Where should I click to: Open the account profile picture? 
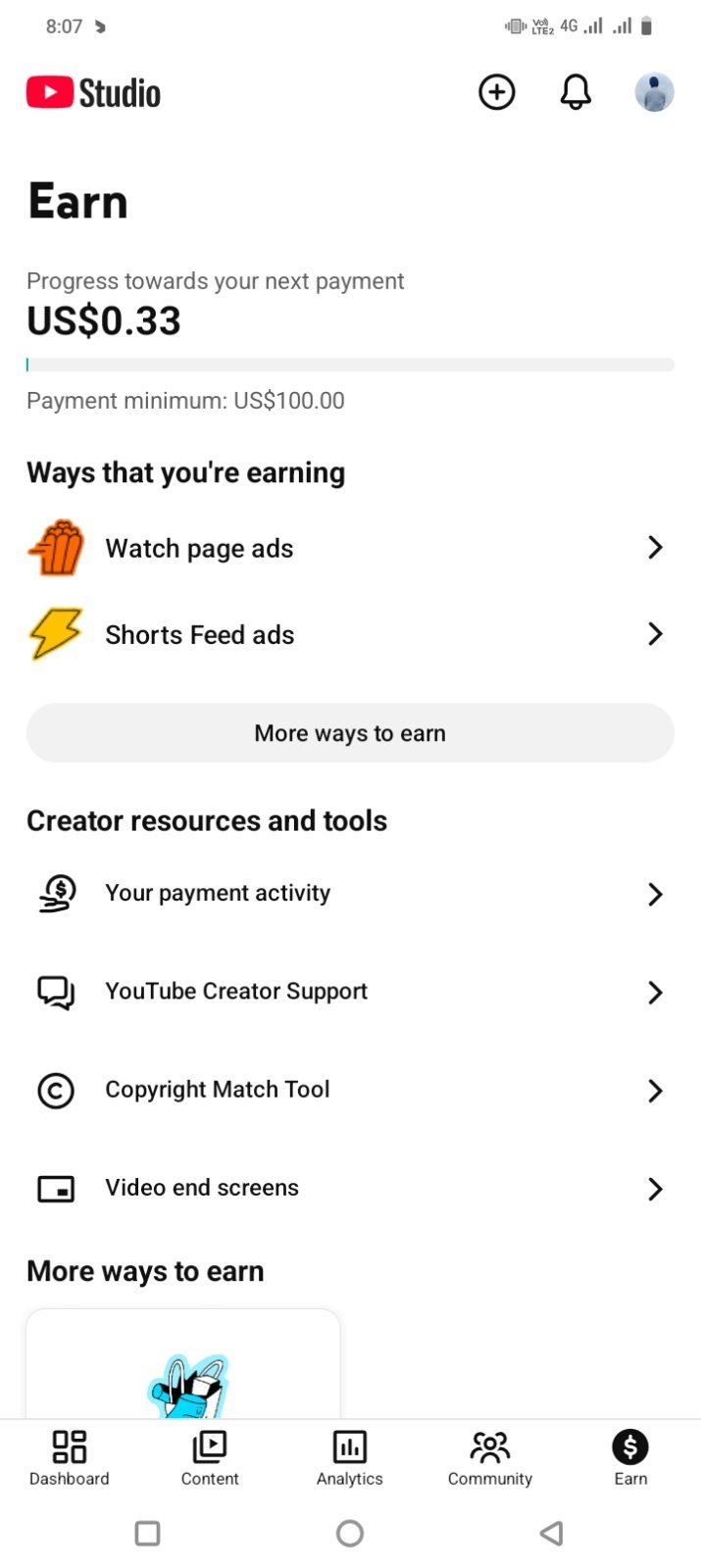pos(654,92)
